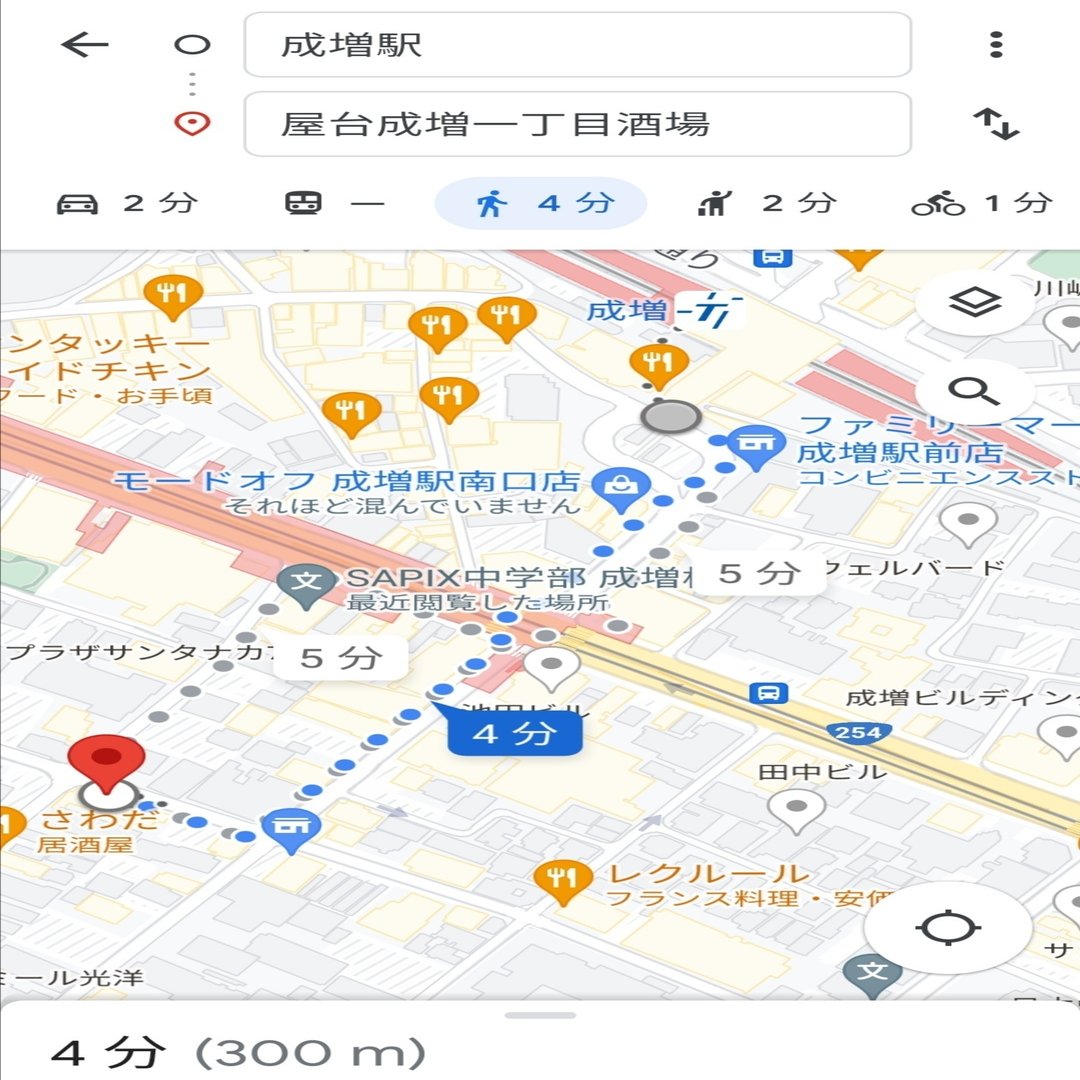Select the alternate 5分 route near フェルバード
The height and width of the screenshot is (1080, 1080).
coord(760,574)
